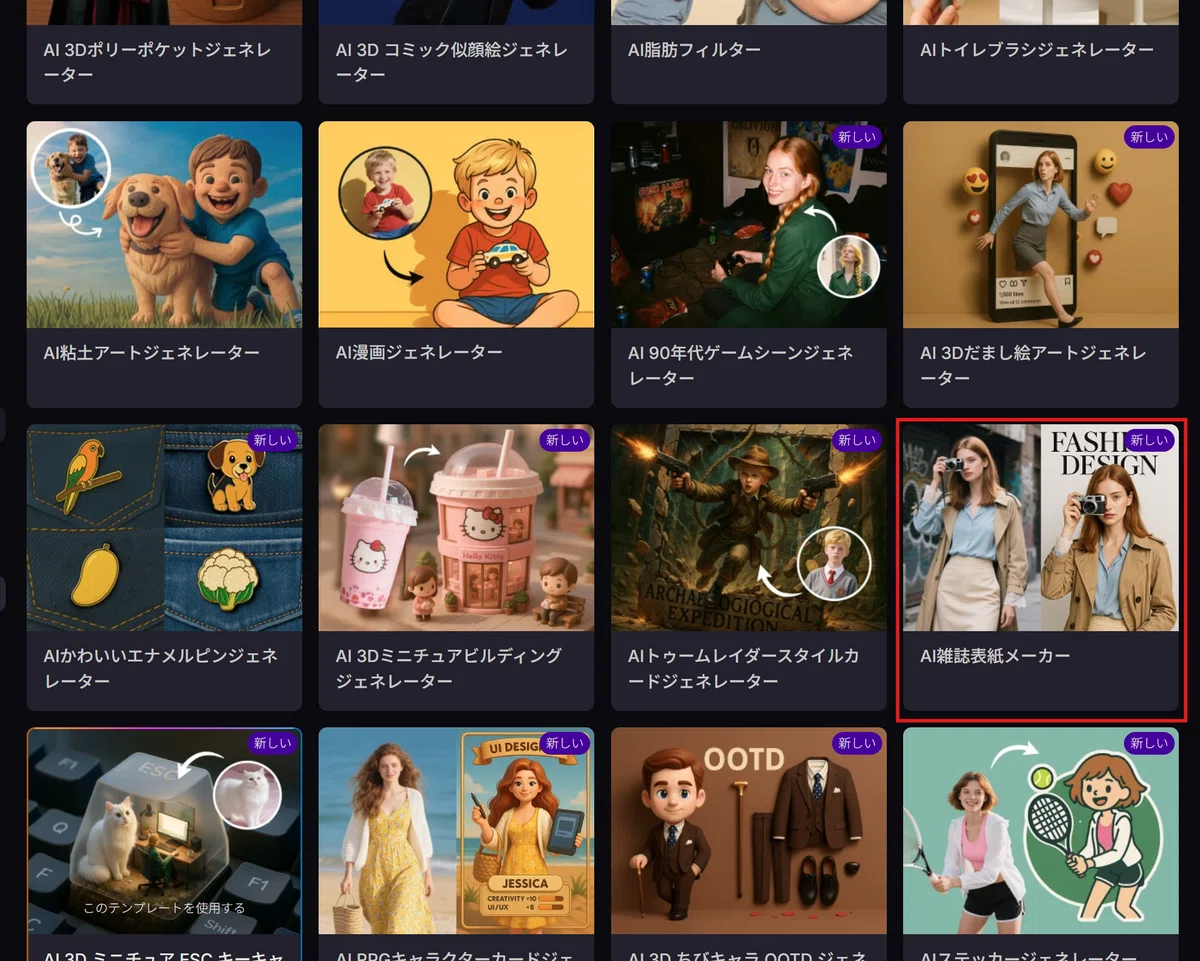Open AI 3Dミニチュアビルディングジェネレーター

456,567
